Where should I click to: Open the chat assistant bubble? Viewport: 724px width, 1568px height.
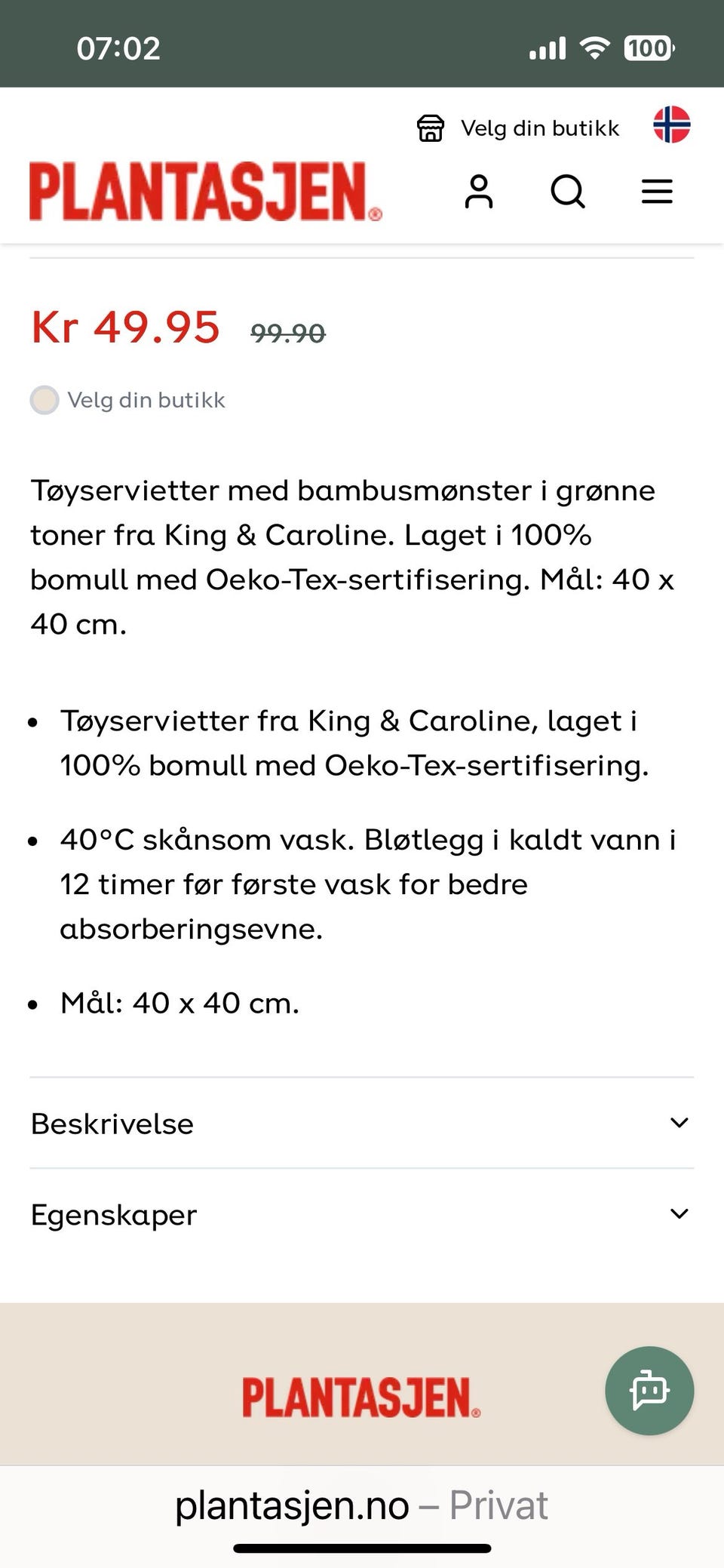pos(649,1391)
